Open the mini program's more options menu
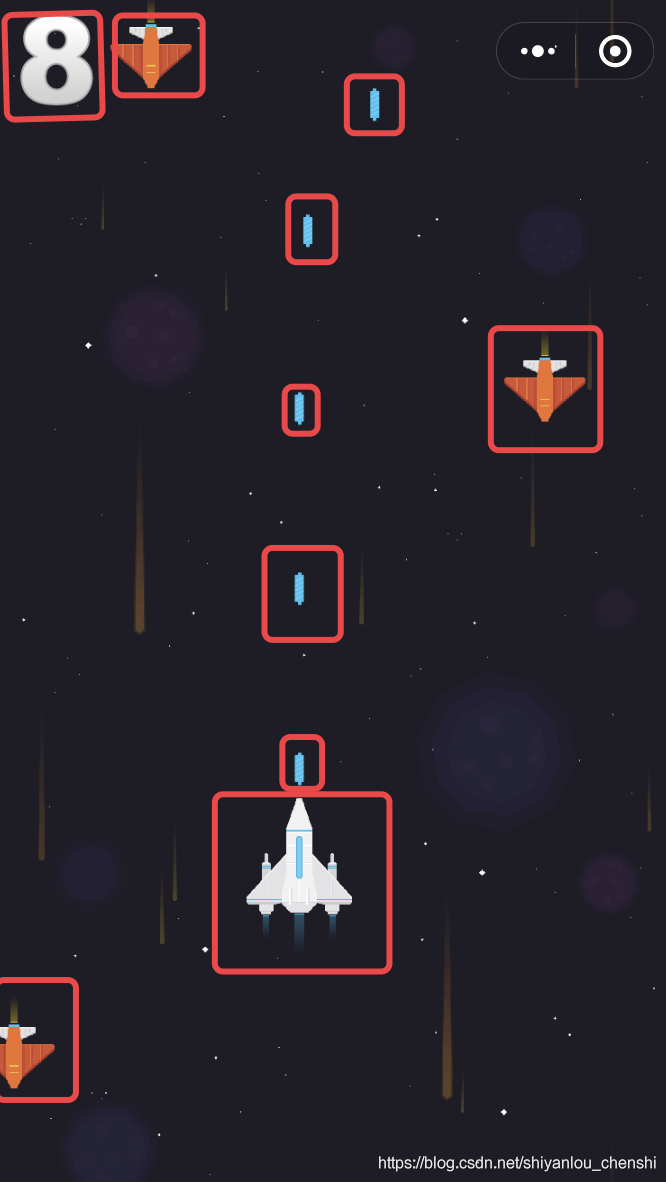Screen dimensions: 666x1182 [538, 51]
